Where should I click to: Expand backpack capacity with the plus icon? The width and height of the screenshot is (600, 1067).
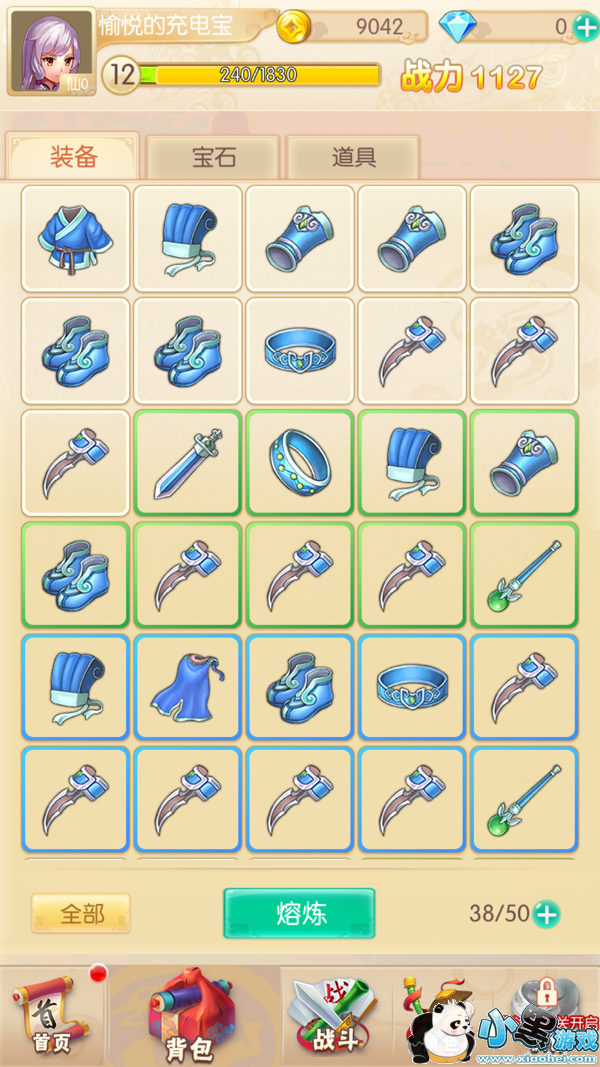(546, 914)
